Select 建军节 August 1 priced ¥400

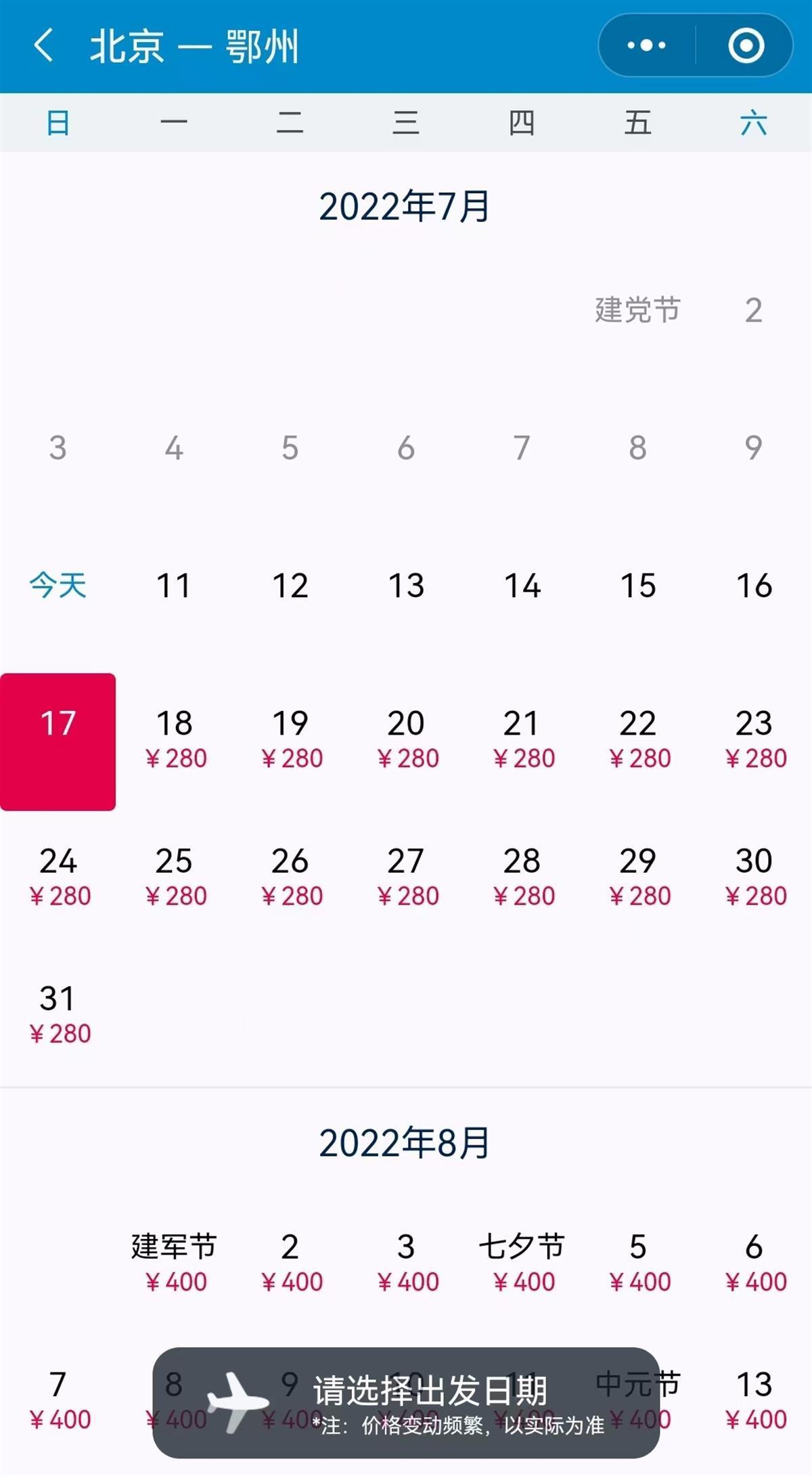(175, 1263)
